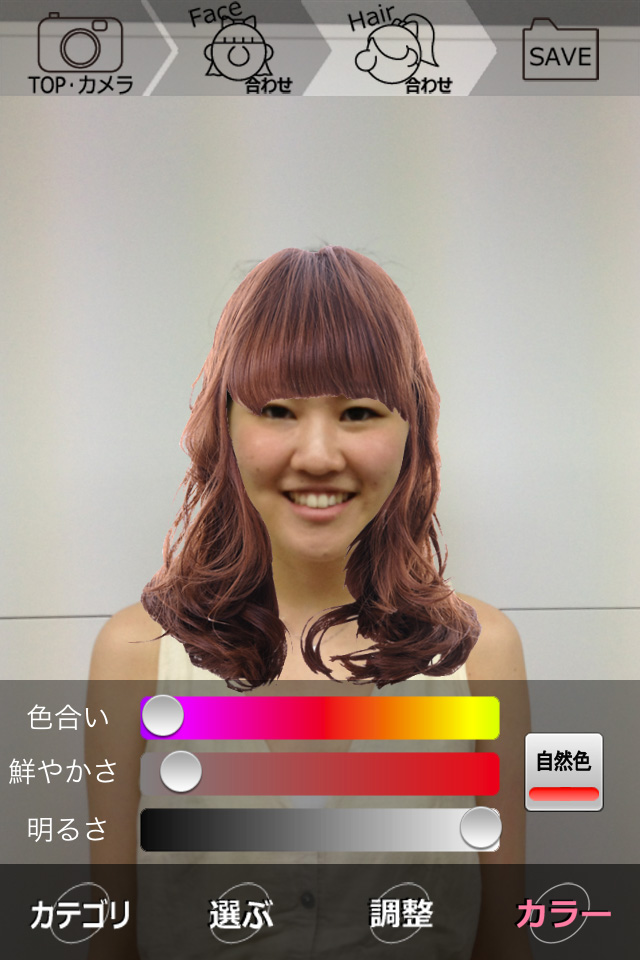Viewport: 640px width, 960px height.
Task: Save the hairstyle with SAVE
Action: [x=560, y=50]
